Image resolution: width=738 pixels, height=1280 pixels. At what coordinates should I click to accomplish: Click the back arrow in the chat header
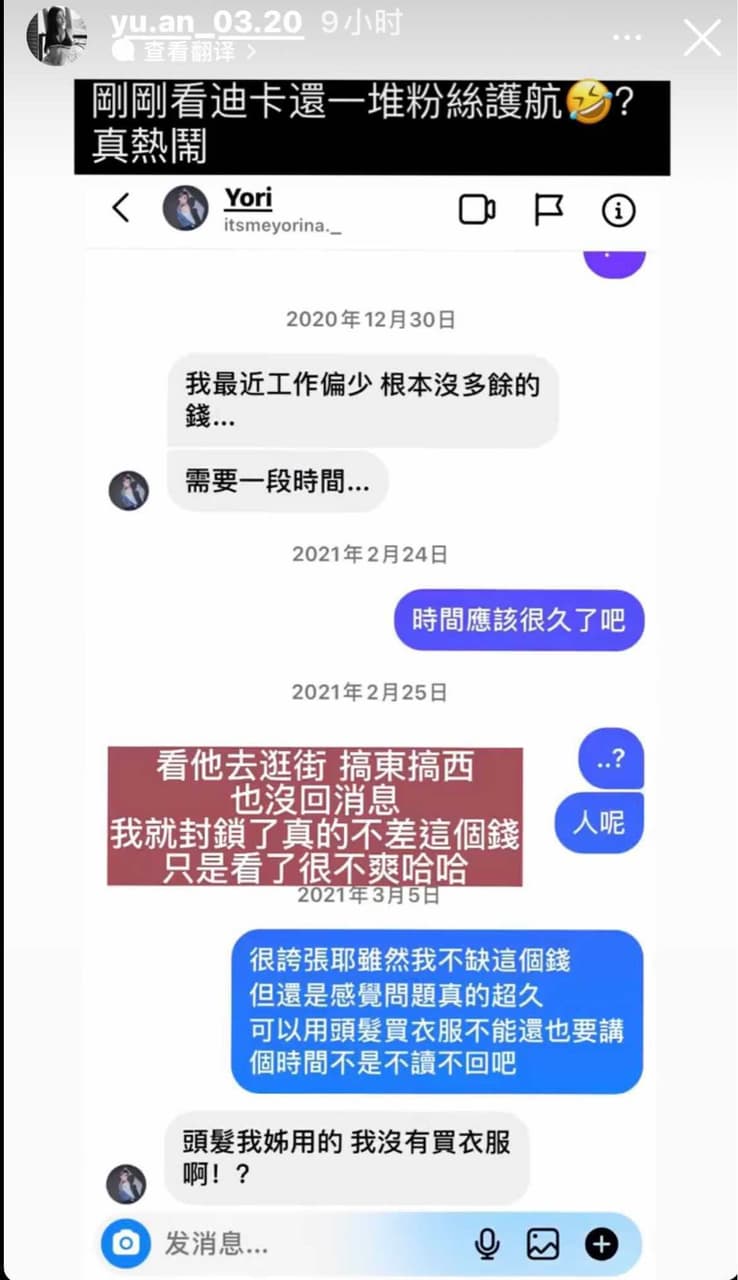click(x=121, y=210)
